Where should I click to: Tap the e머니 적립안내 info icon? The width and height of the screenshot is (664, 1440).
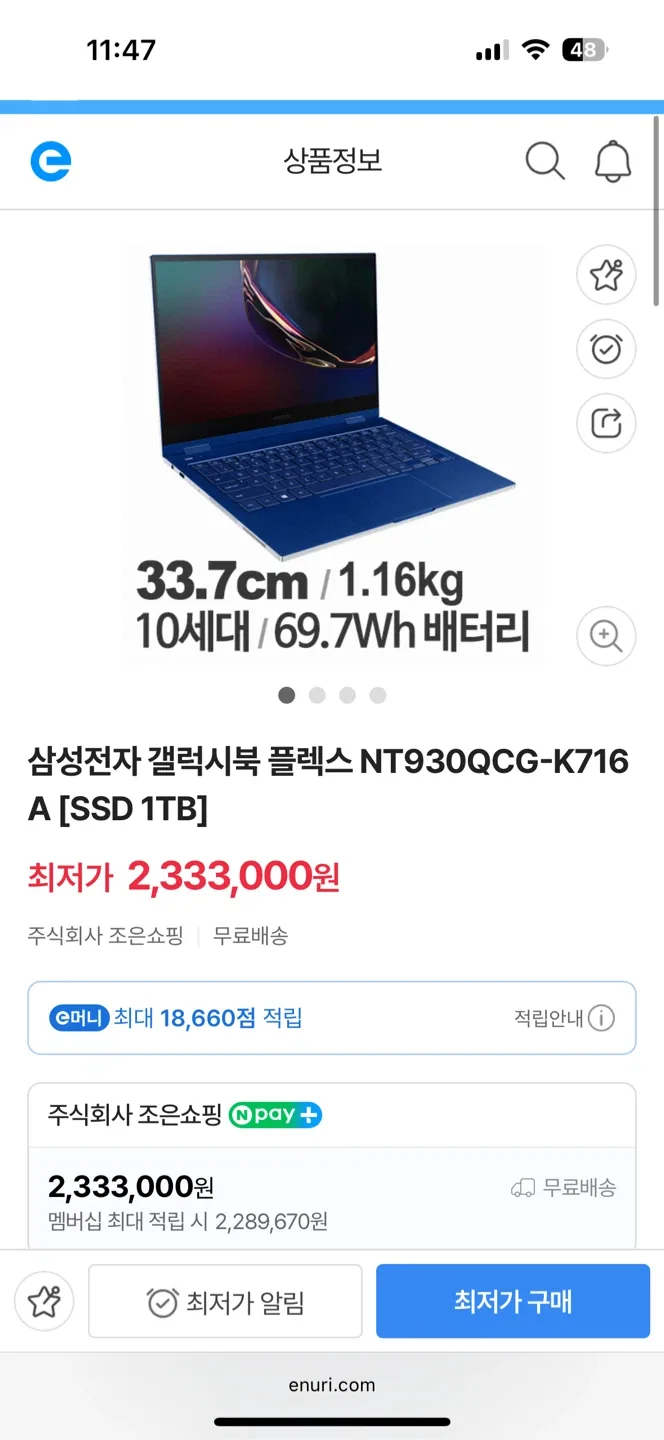[601, 1018]
